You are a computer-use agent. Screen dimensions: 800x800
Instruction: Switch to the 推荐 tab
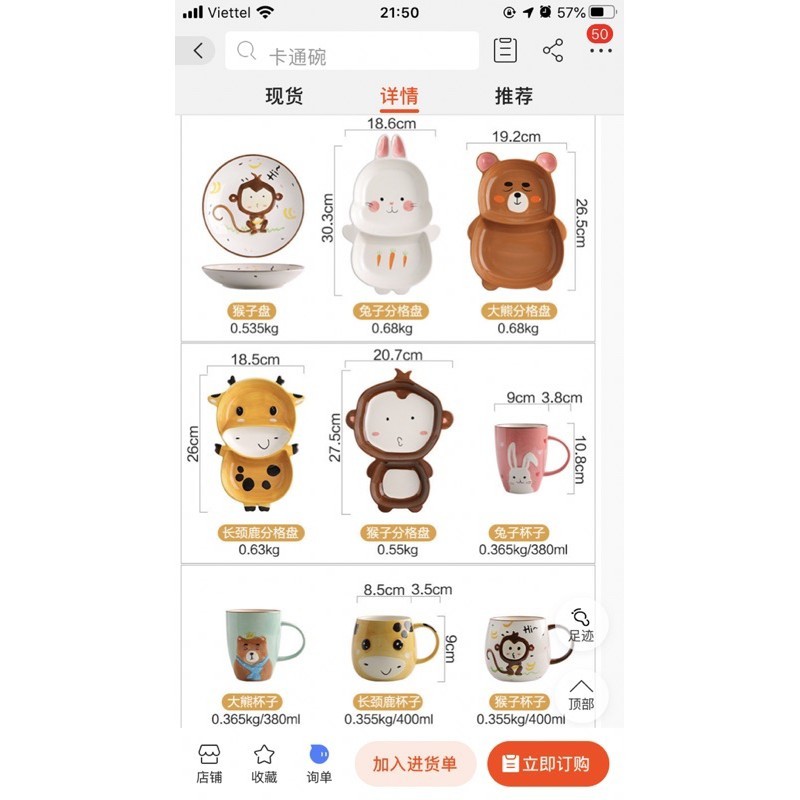tap(513, 96)
